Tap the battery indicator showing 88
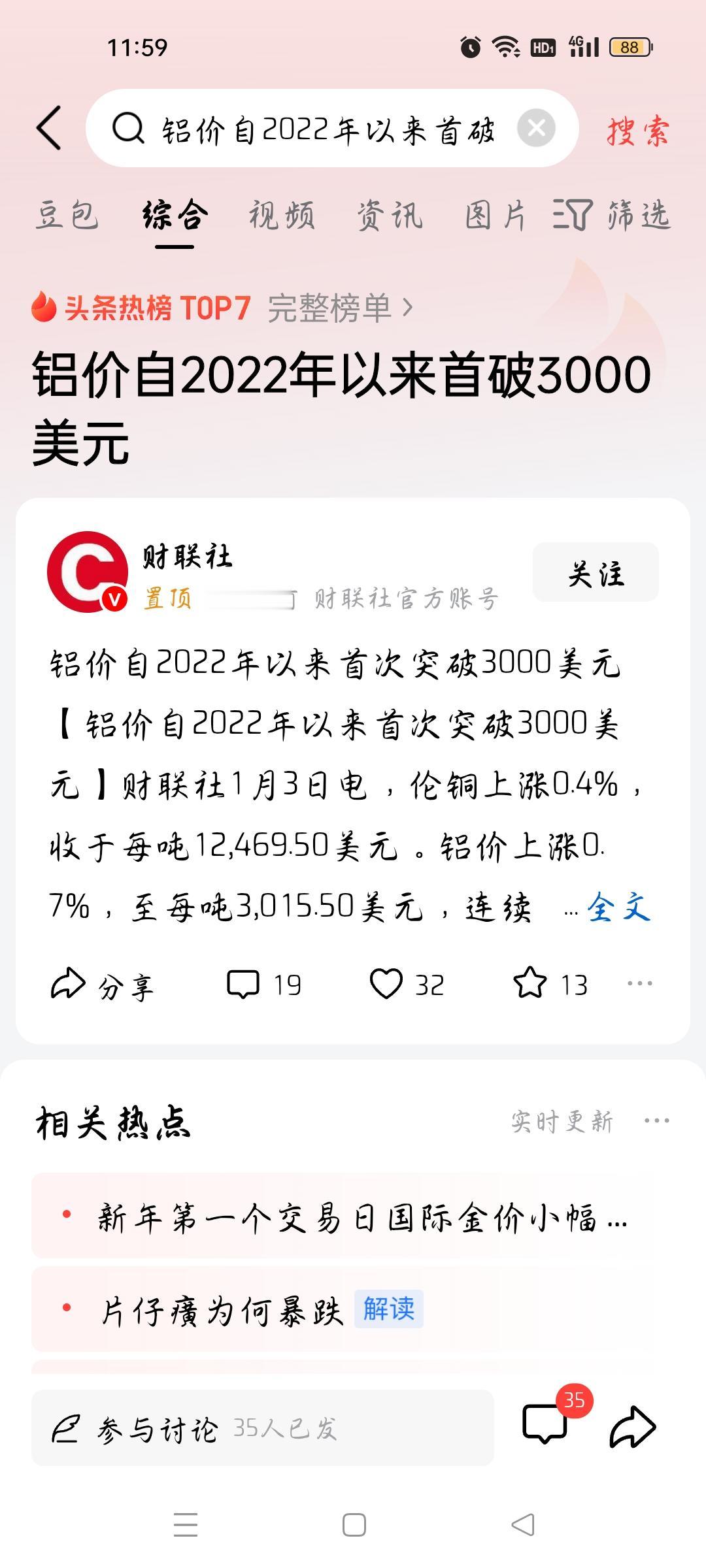Screen dimensions: 706x1568 coord(628,46)
